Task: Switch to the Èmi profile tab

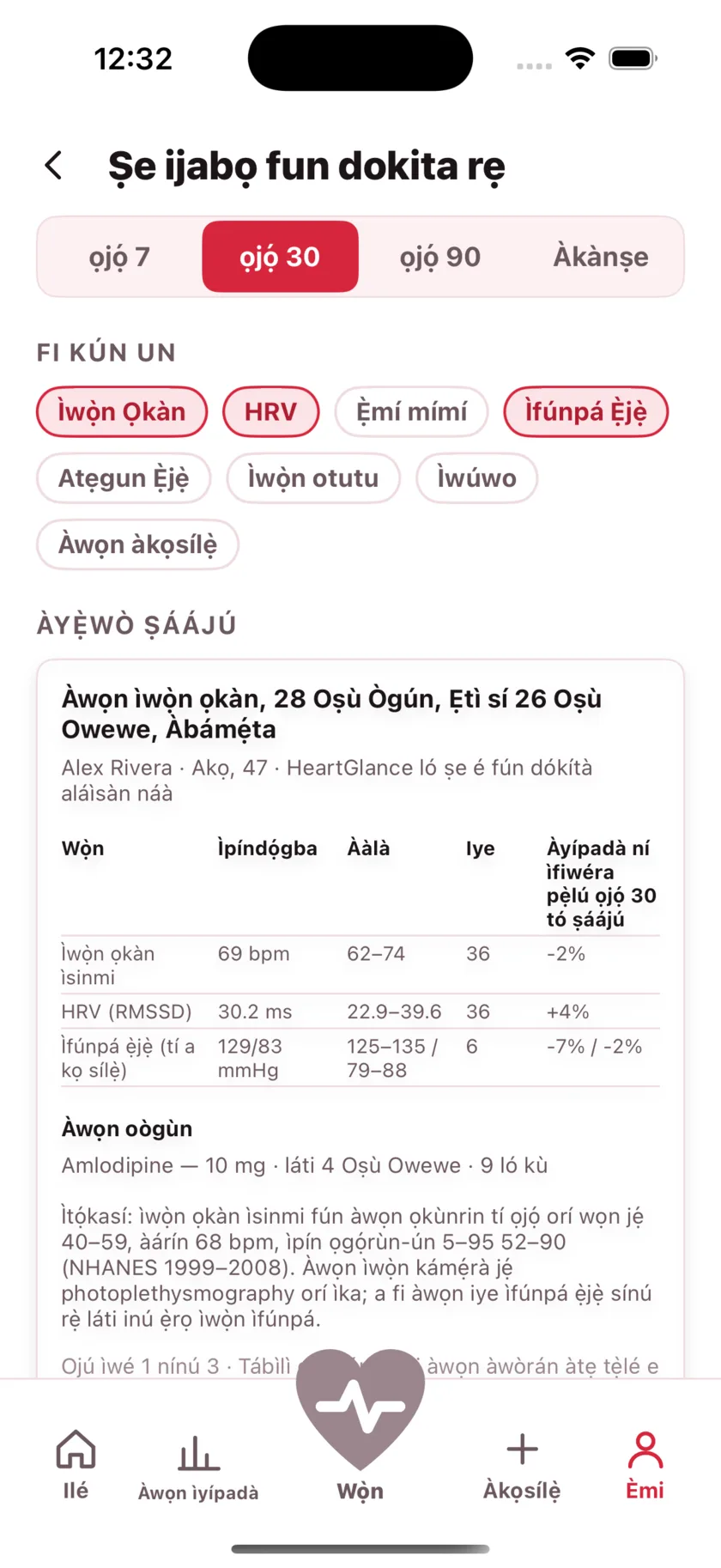Action: (x=645, y=1464)
